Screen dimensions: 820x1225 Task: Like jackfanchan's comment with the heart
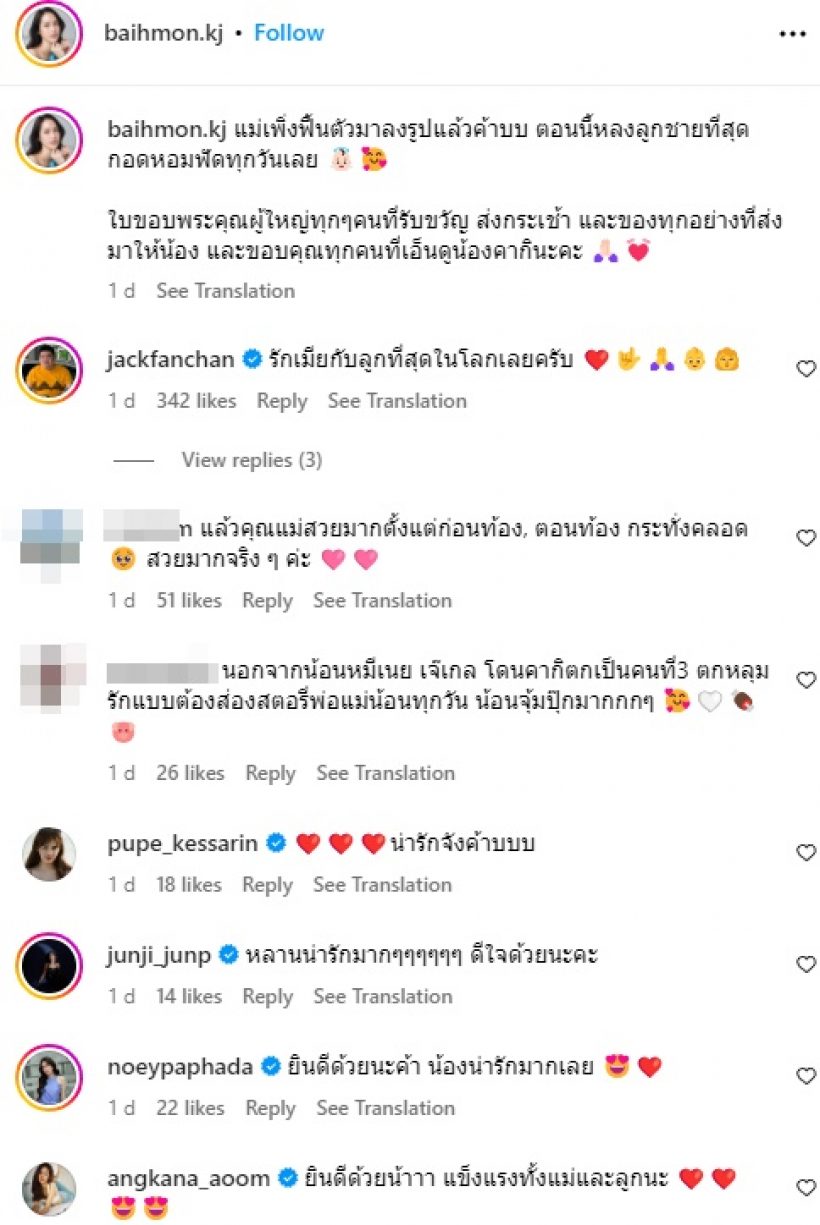pos(805,369)
